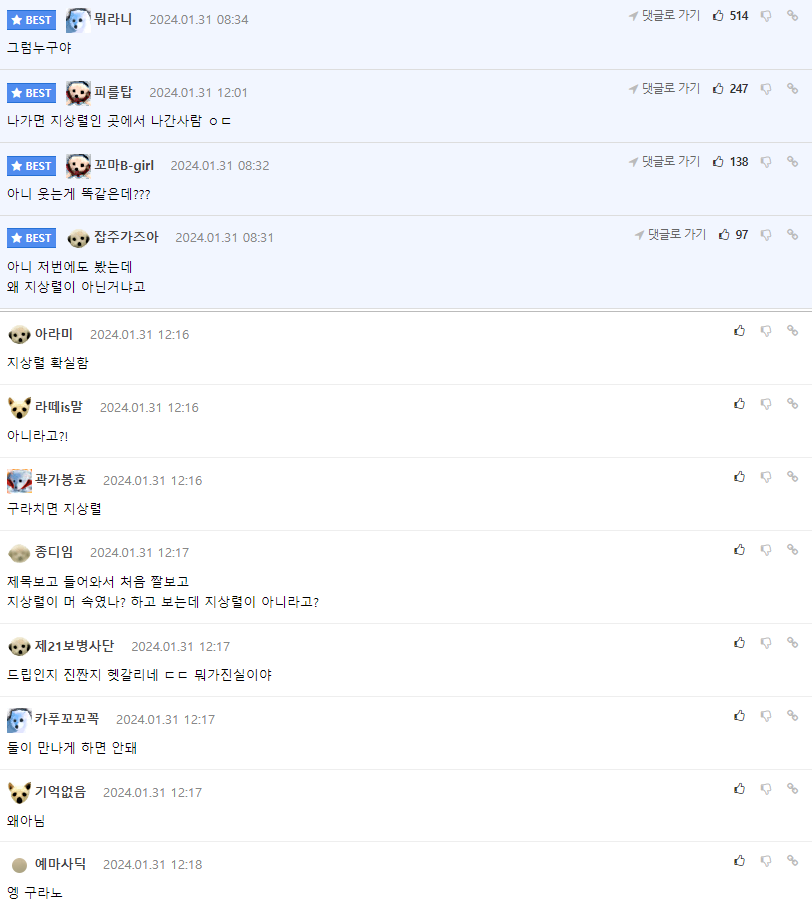This screenshot has width=812, height=913.
Task: Upvote 아라미's comment
Action: [x=739, y=331]
